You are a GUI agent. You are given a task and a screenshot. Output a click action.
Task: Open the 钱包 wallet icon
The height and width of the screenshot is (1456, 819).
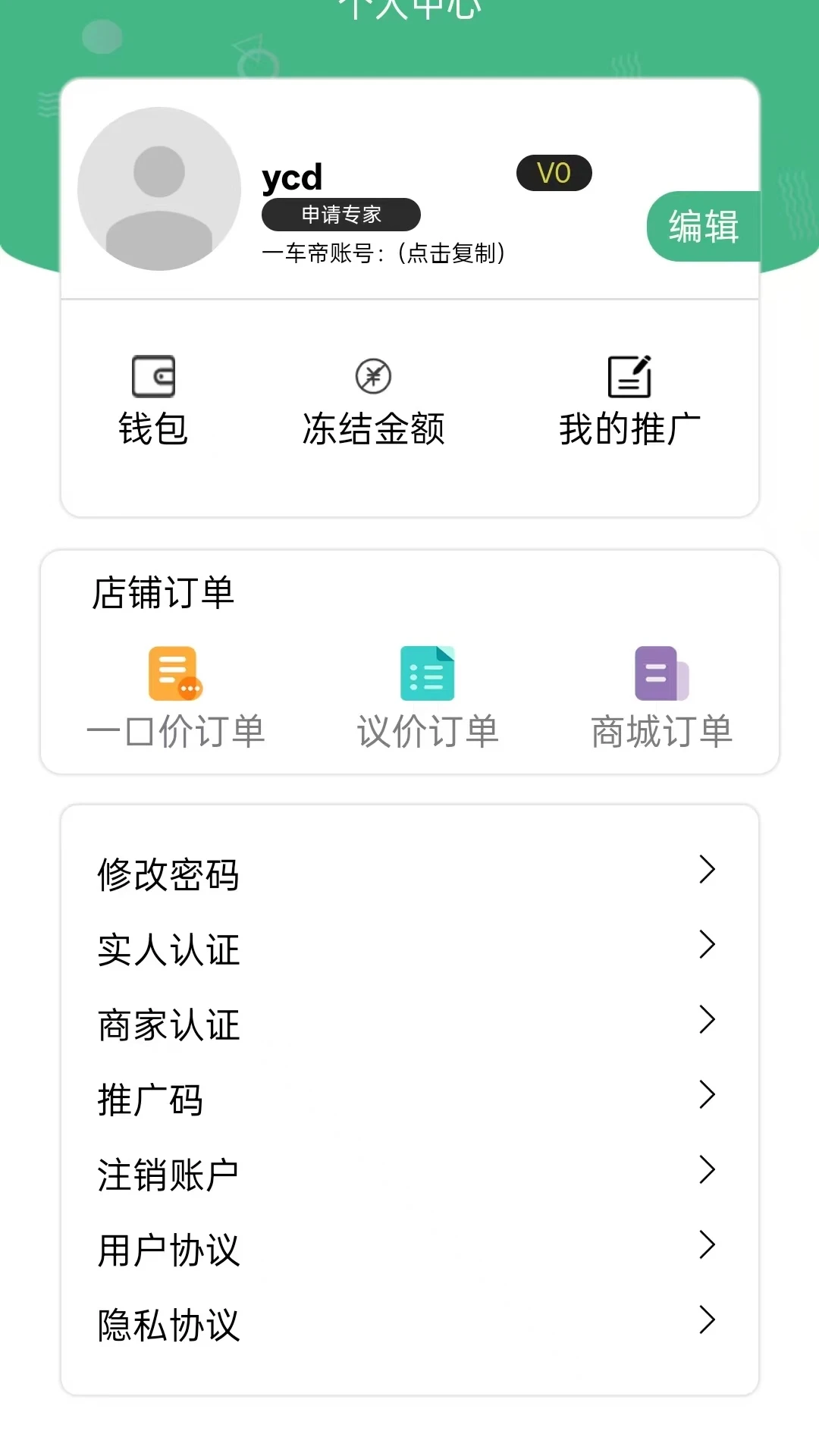tap(153, 377)
